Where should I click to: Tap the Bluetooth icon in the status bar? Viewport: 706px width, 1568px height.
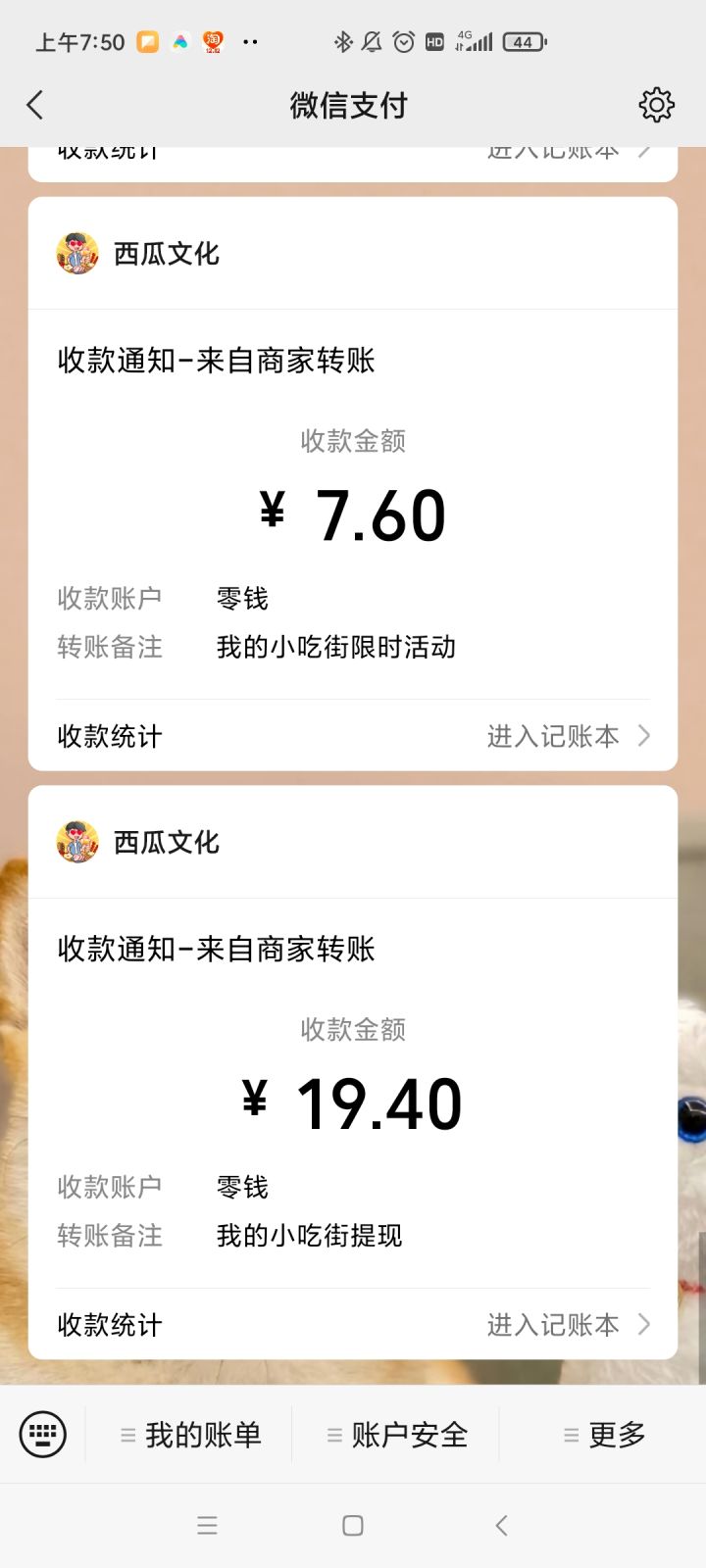tap(344, 41)
